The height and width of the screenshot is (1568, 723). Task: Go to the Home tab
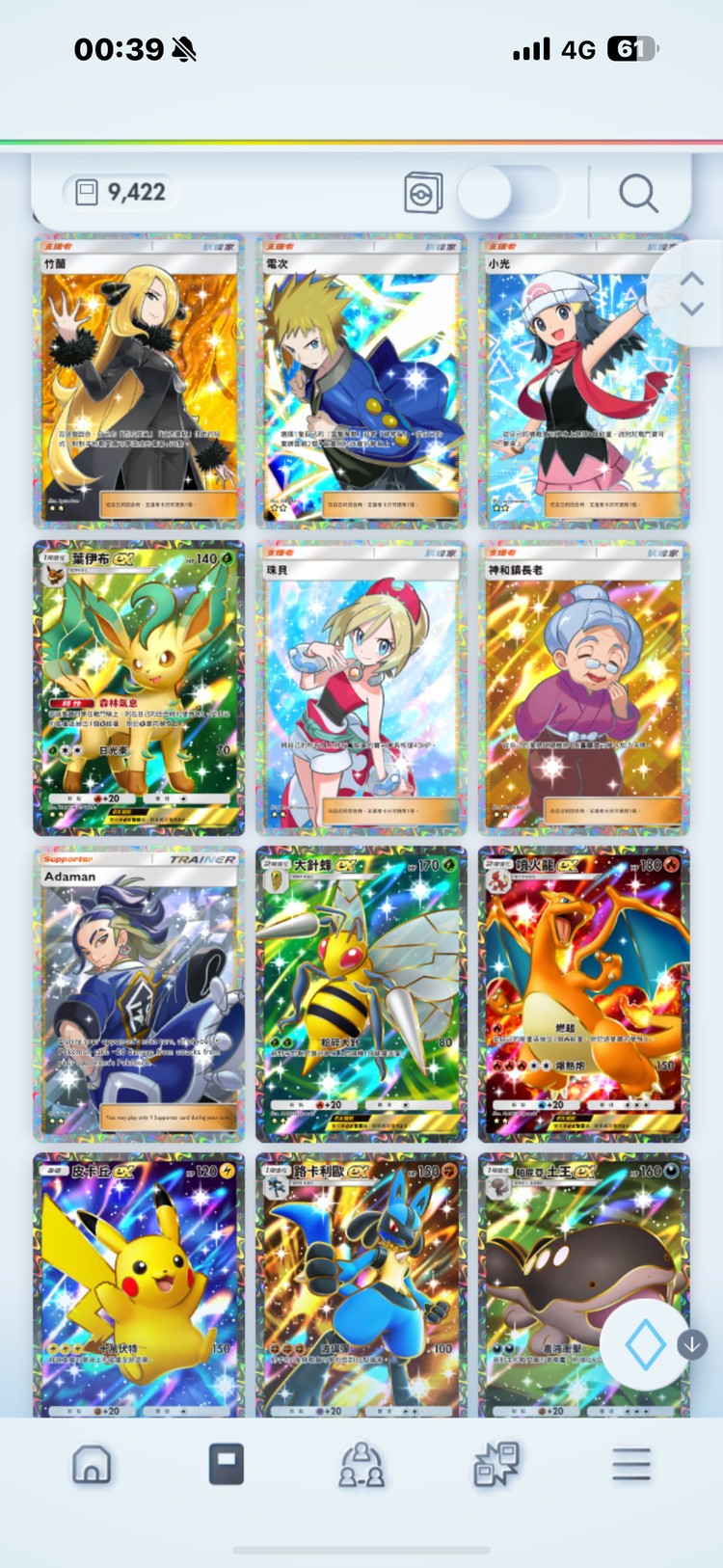[92, 1465]
